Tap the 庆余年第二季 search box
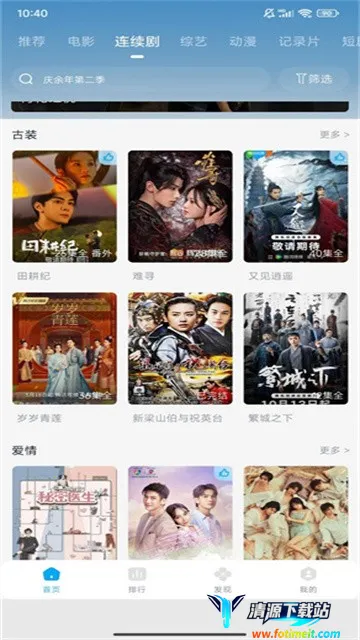This screenshot has width=360, height=640. pos(141,79)
